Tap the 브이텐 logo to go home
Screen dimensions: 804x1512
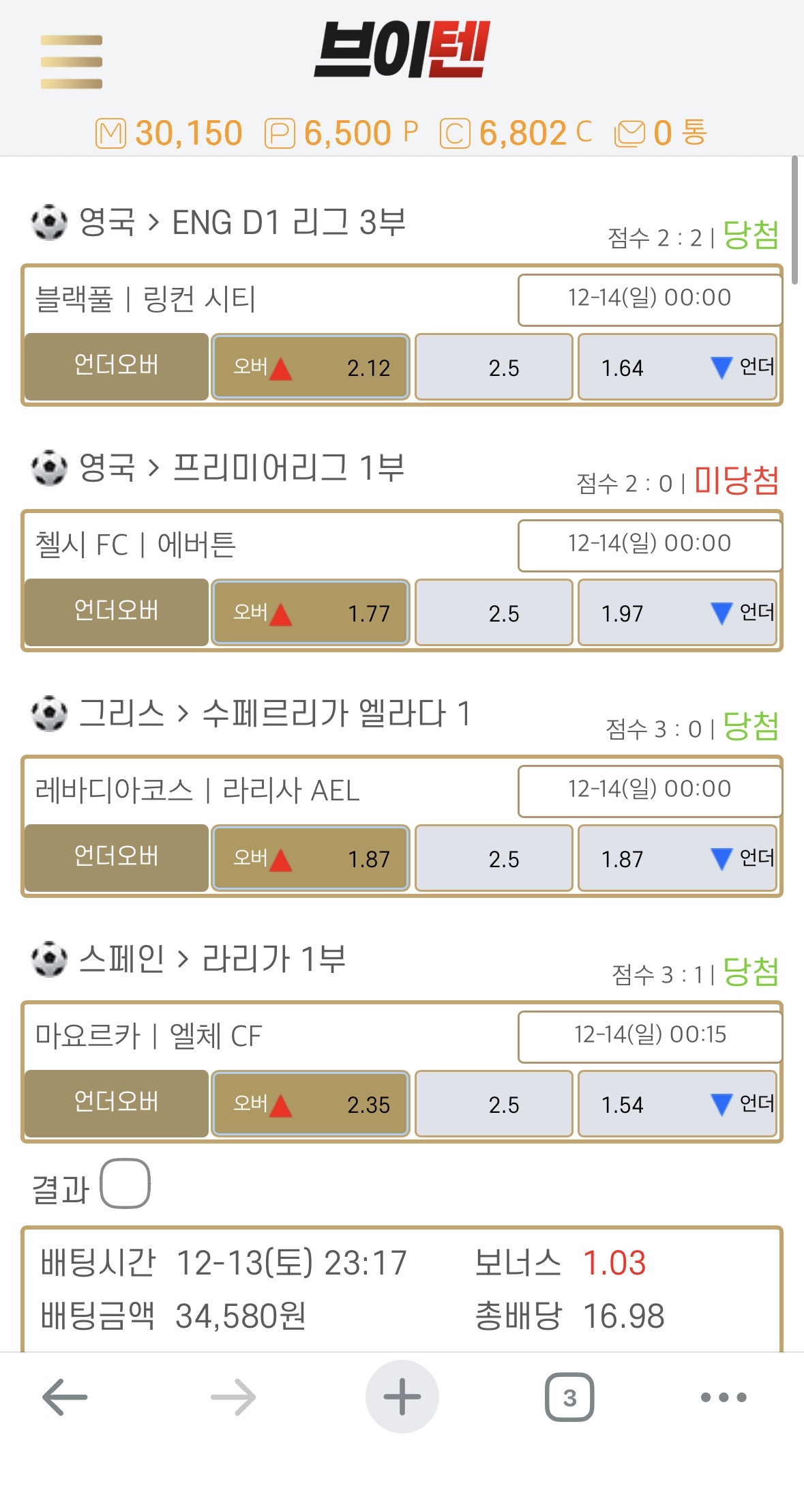[x=402, y=50]
